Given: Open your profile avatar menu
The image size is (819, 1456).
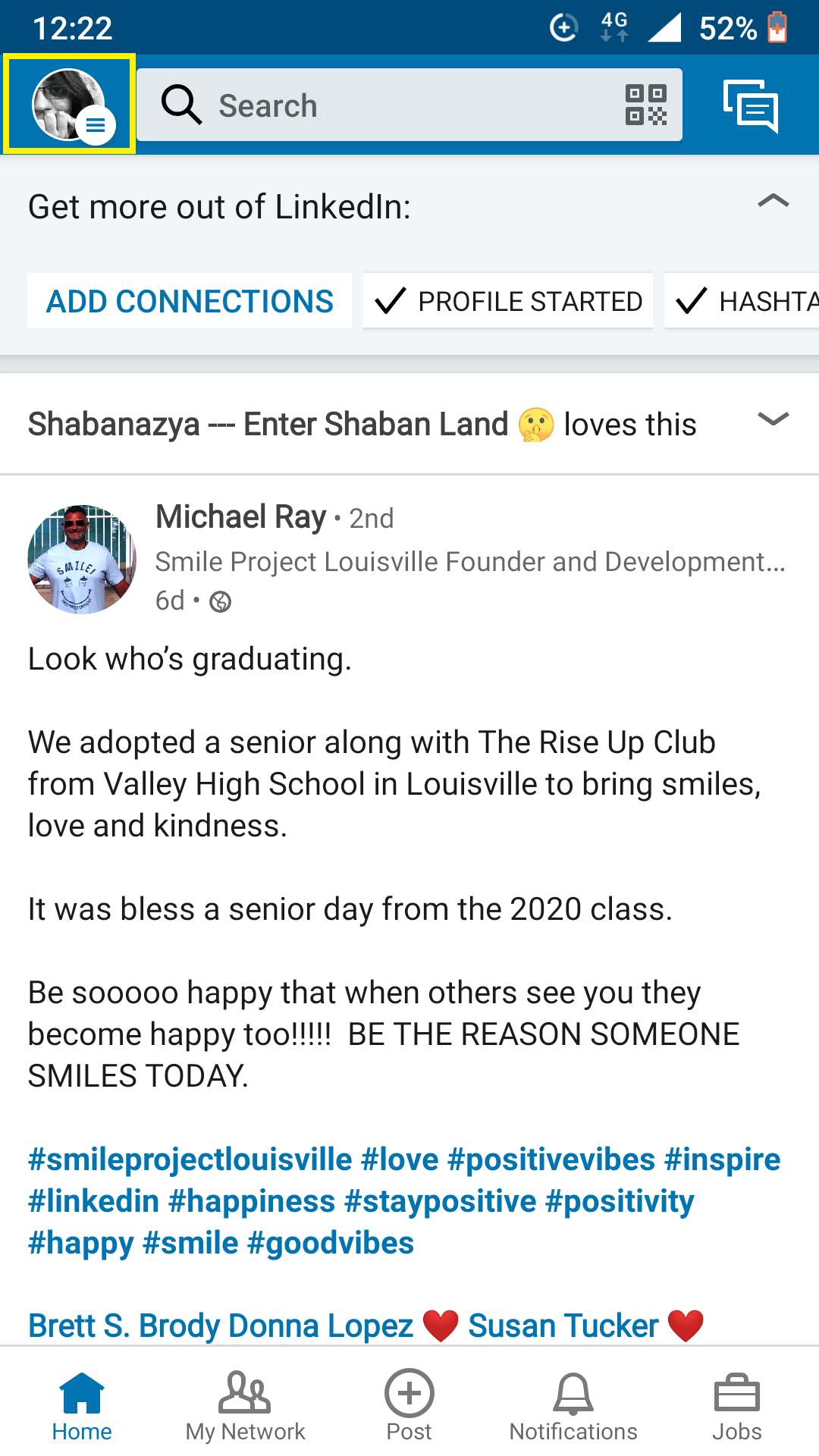Looking at the screenshot, I should (x=70, y=105).
